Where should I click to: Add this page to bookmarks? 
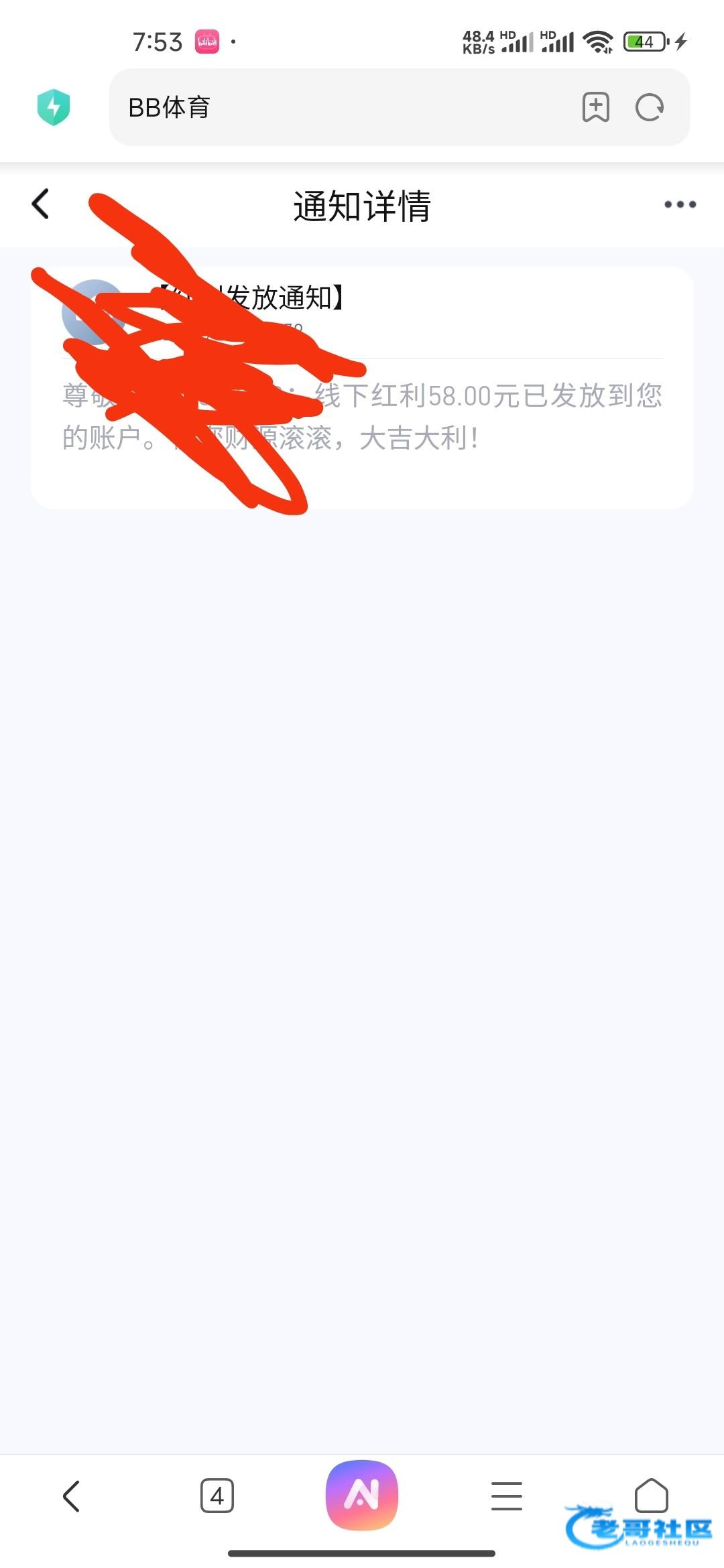(x=595, y=107)
